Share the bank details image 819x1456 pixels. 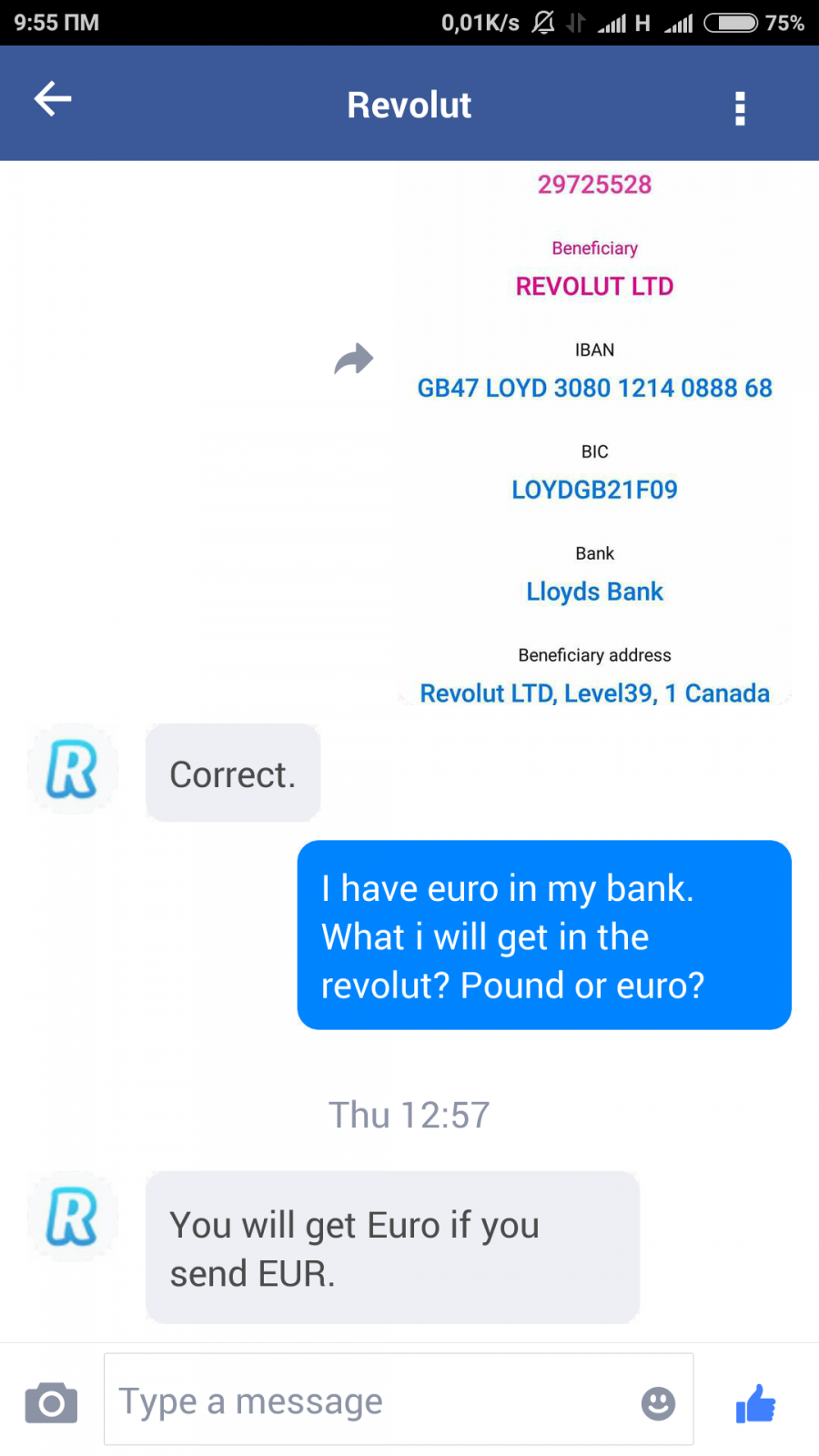click(x=354, y=359)
